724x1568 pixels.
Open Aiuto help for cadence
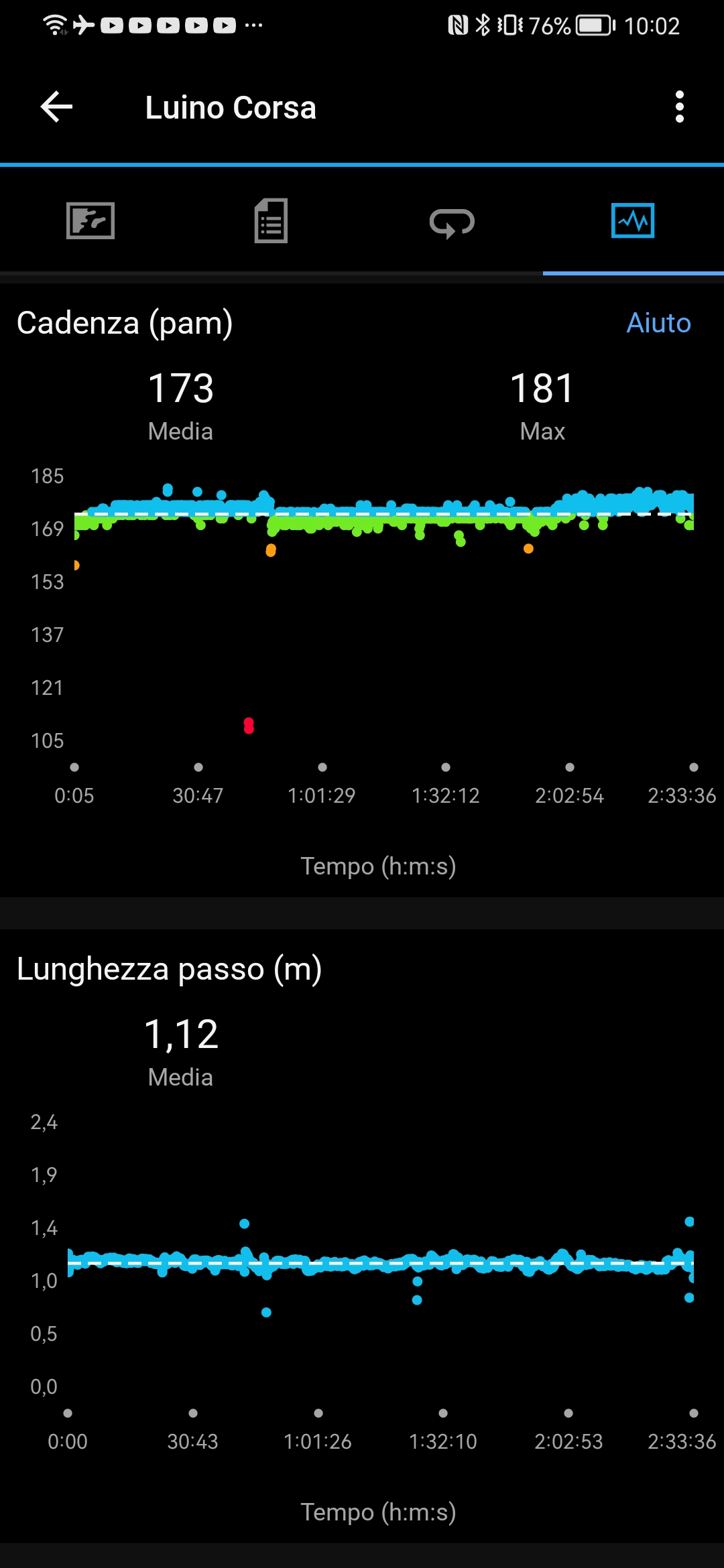point(658,323)
